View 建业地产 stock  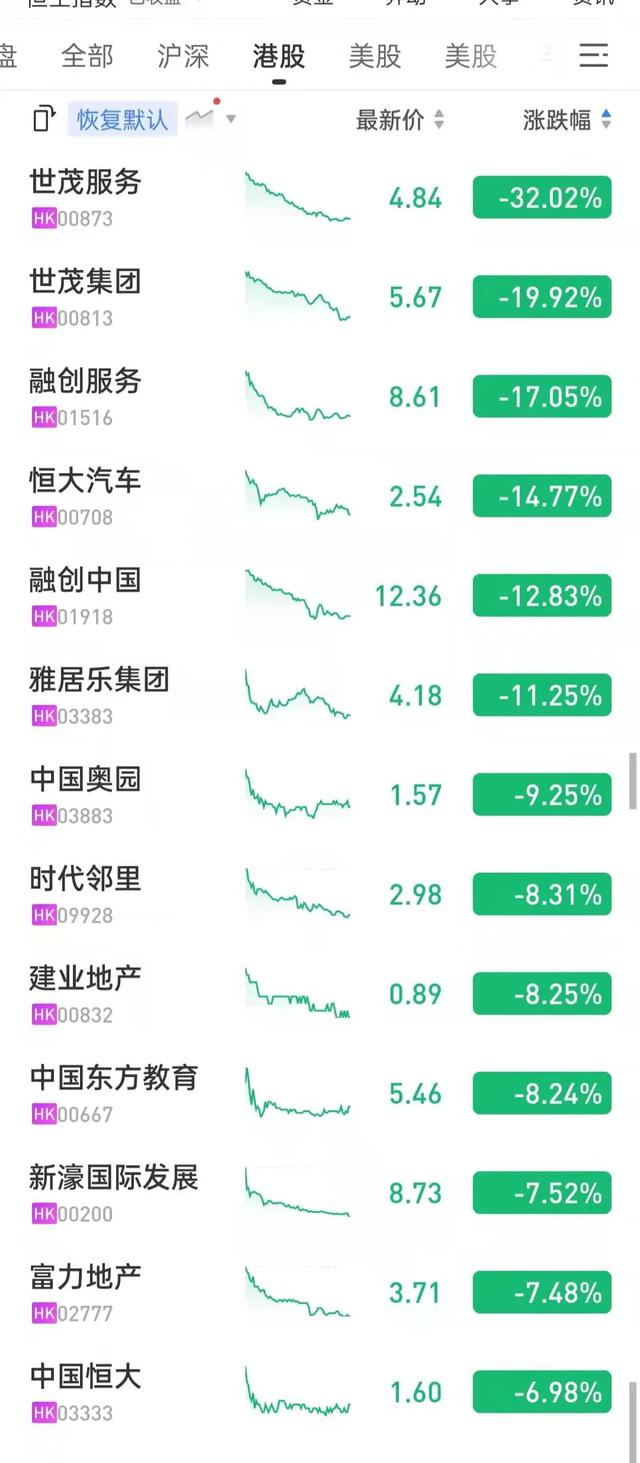pyautogui.click(x=320, y=994)
